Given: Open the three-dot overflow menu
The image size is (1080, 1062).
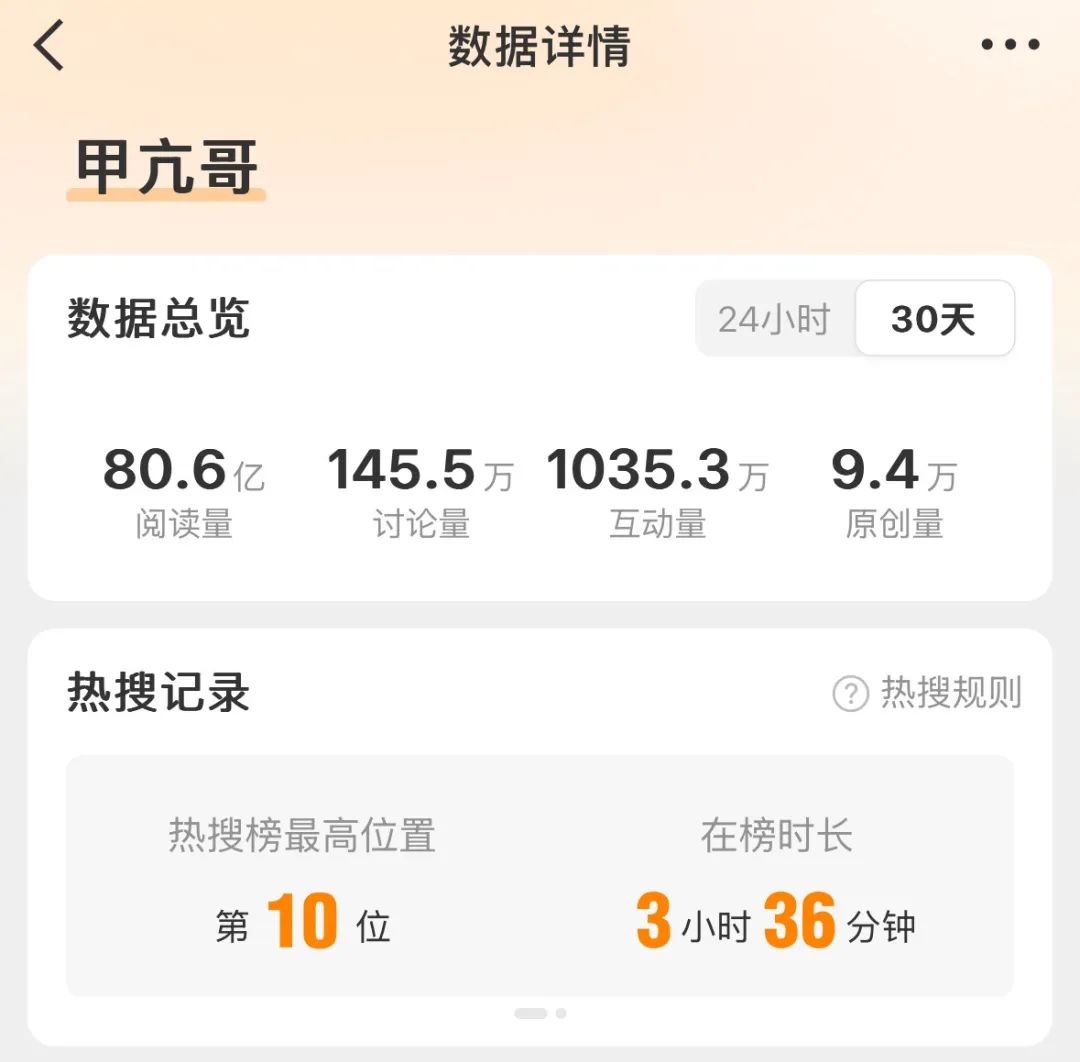Looking at the screenshot, I should click(x=1010, y=45).
